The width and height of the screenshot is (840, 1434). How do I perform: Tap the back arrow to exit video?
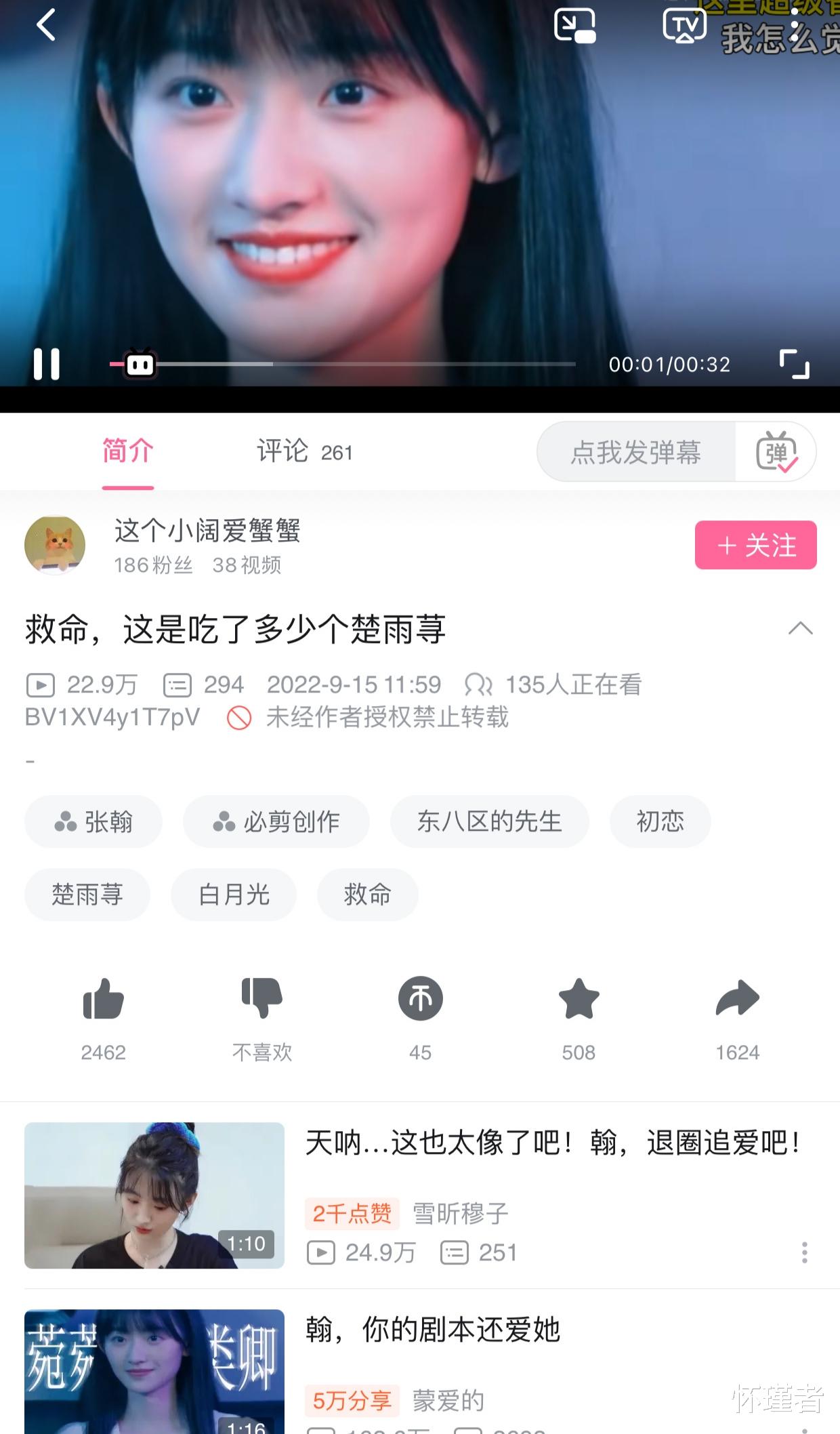[x=45, y=25]
